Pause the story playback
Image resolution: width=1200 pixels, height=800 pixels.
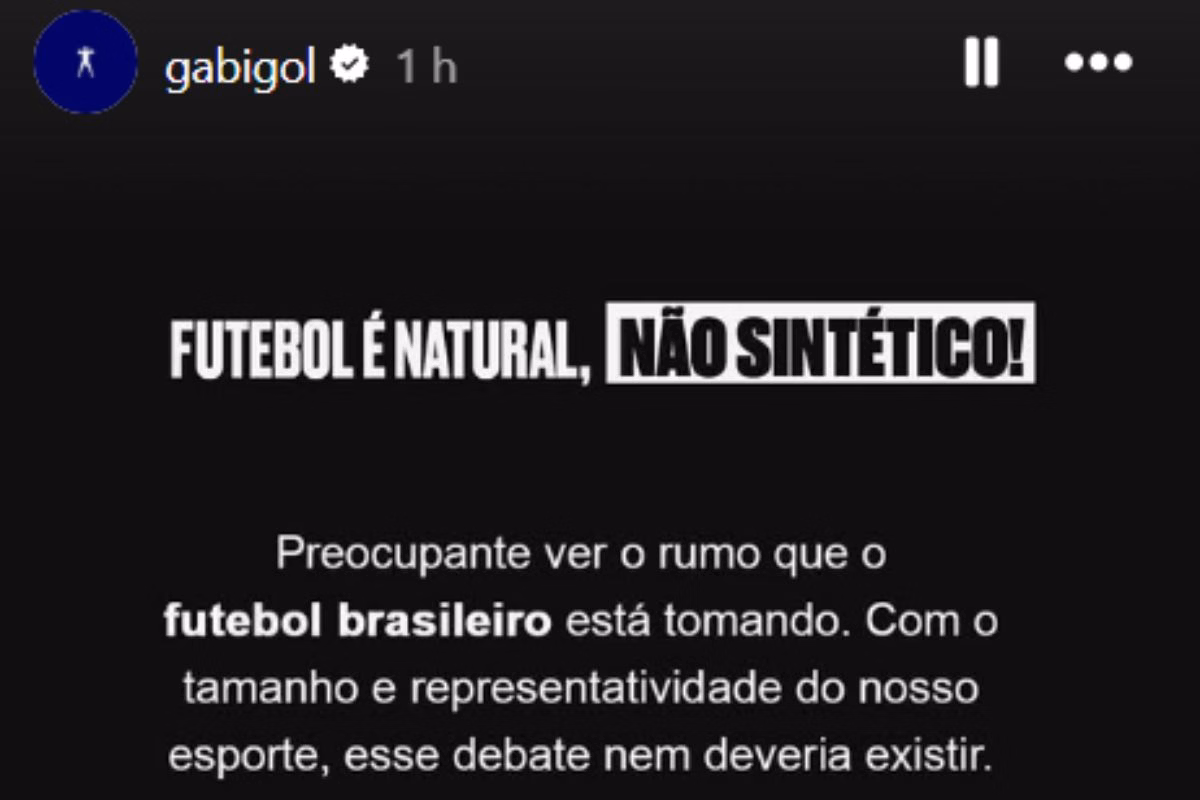[x=981, y=64]
